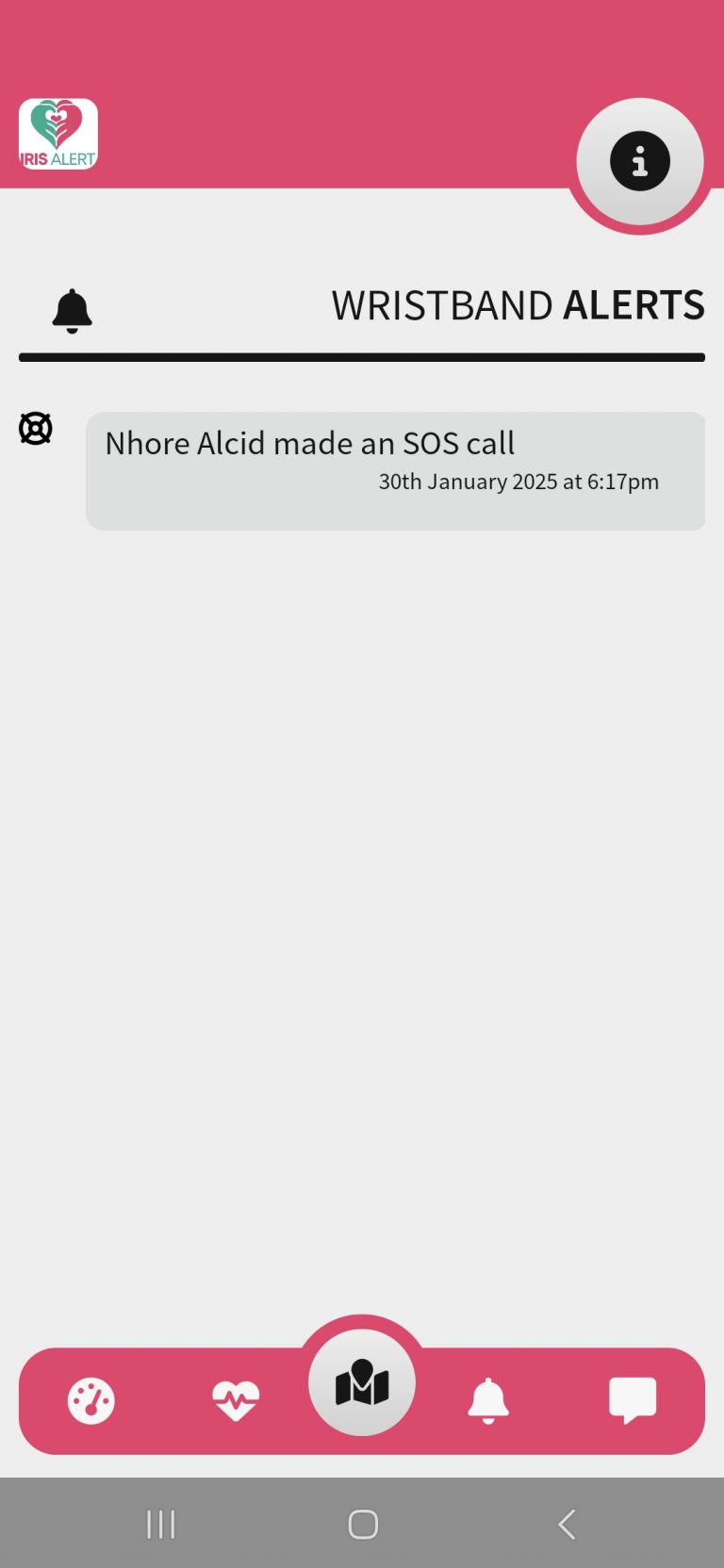Open the info button

[639, 162]
